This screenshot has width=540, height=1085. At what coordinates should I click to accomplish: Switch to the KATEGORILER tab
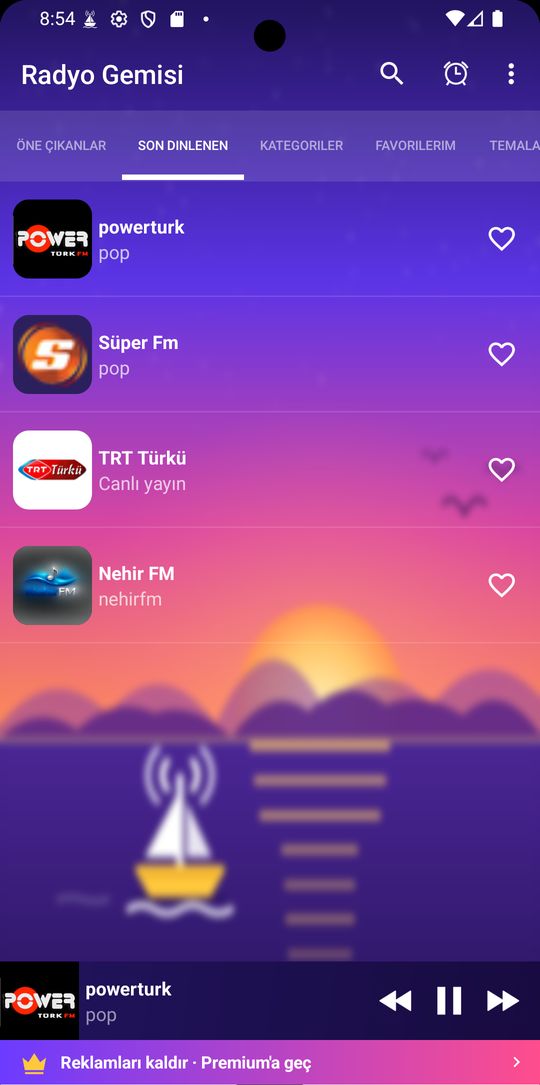(301, 145)
